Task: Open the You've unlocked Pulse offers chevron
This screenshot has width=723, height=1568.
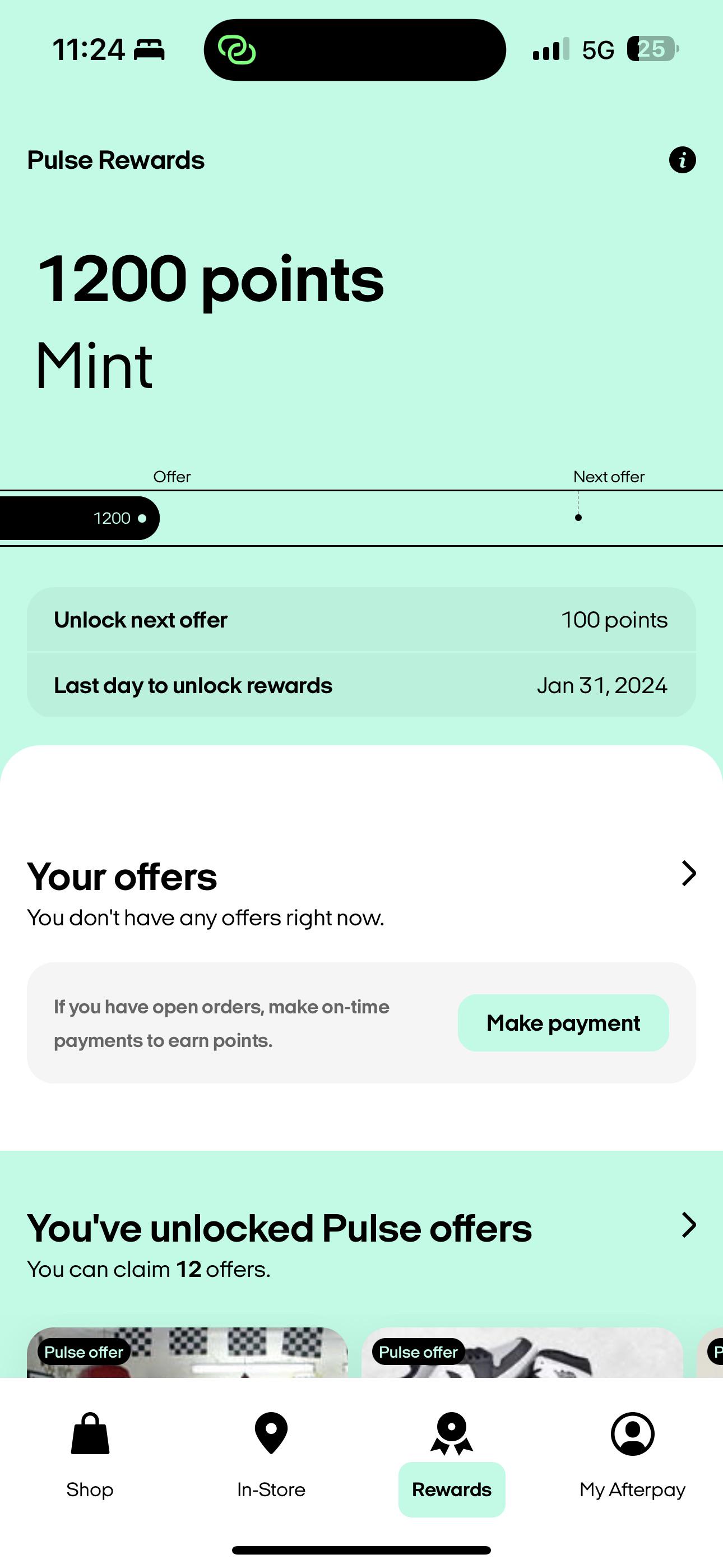Action: tap(688, 1224)
